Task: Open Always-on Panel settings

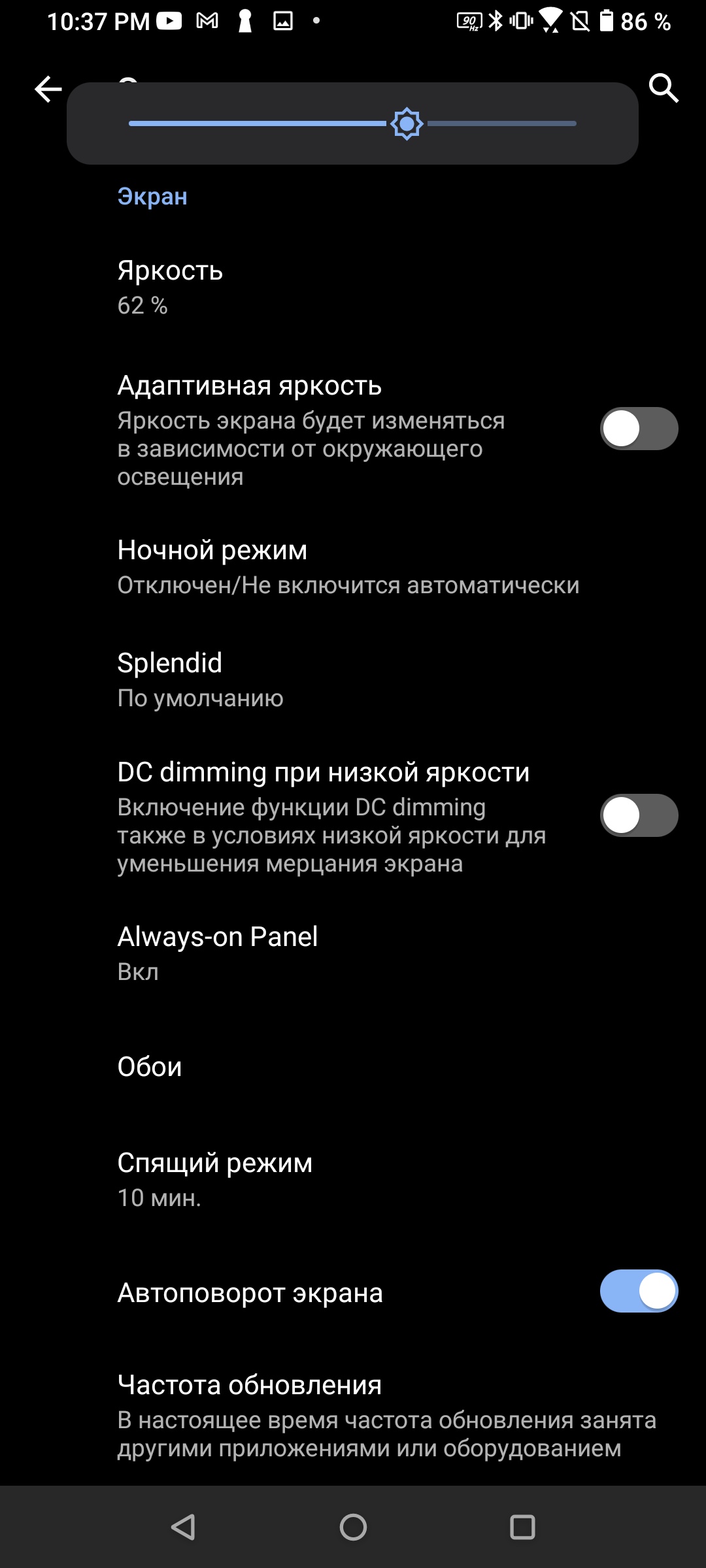Action: (217, 953)
